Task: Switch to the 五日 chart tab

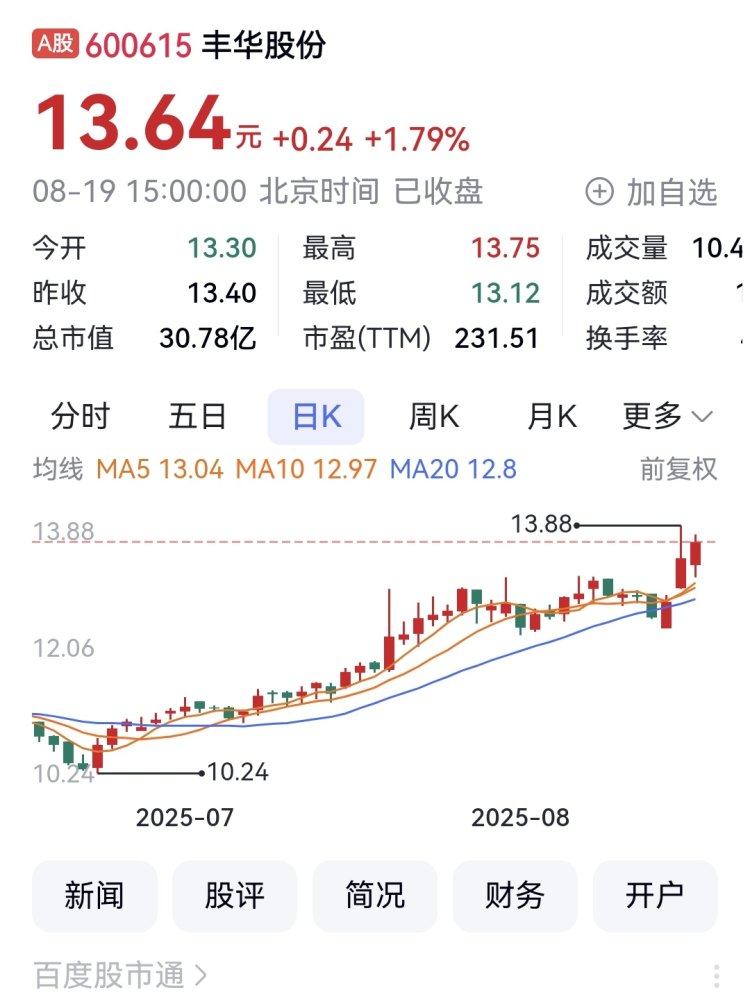Action: 198,416
